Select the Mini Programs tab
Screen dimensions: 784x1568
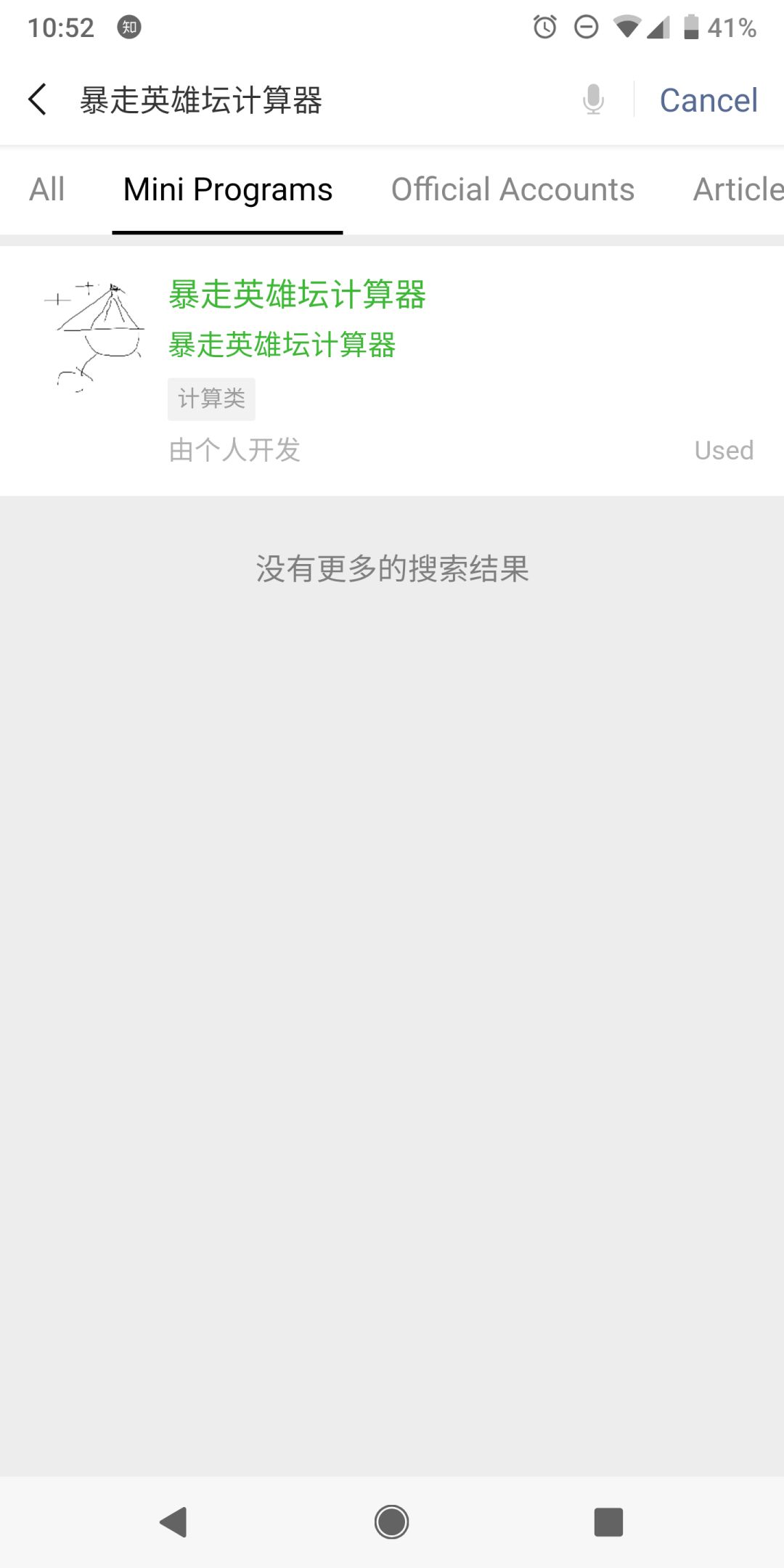point(227,189)
